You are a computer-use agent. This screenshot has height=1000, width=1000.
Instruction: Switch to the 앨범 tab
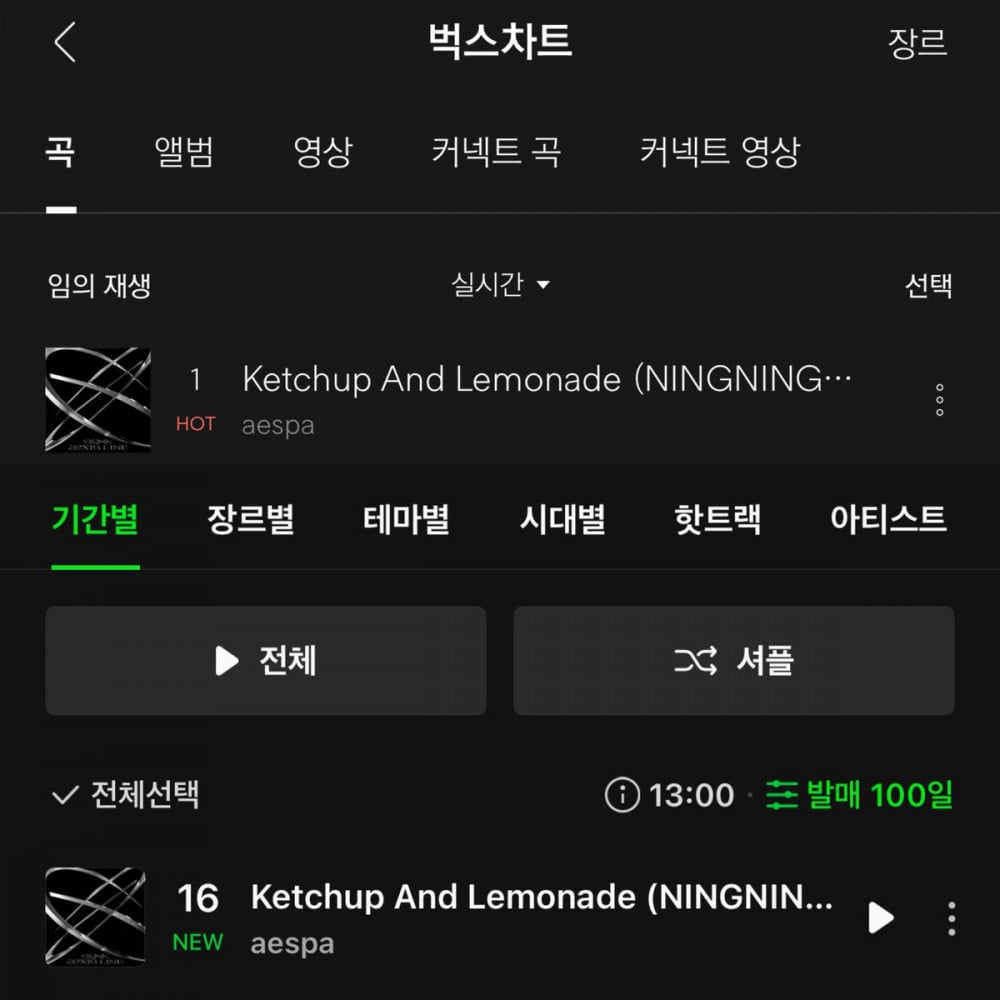click(184, 152)
